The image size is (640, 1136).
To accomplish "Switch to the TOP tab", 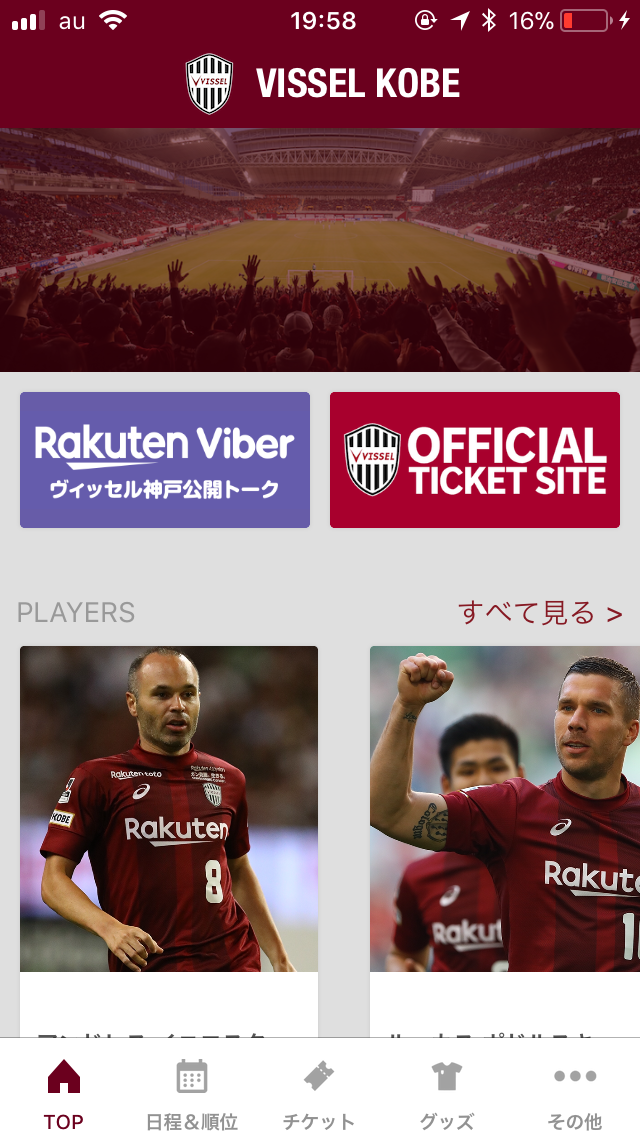I will point(63,1093).
